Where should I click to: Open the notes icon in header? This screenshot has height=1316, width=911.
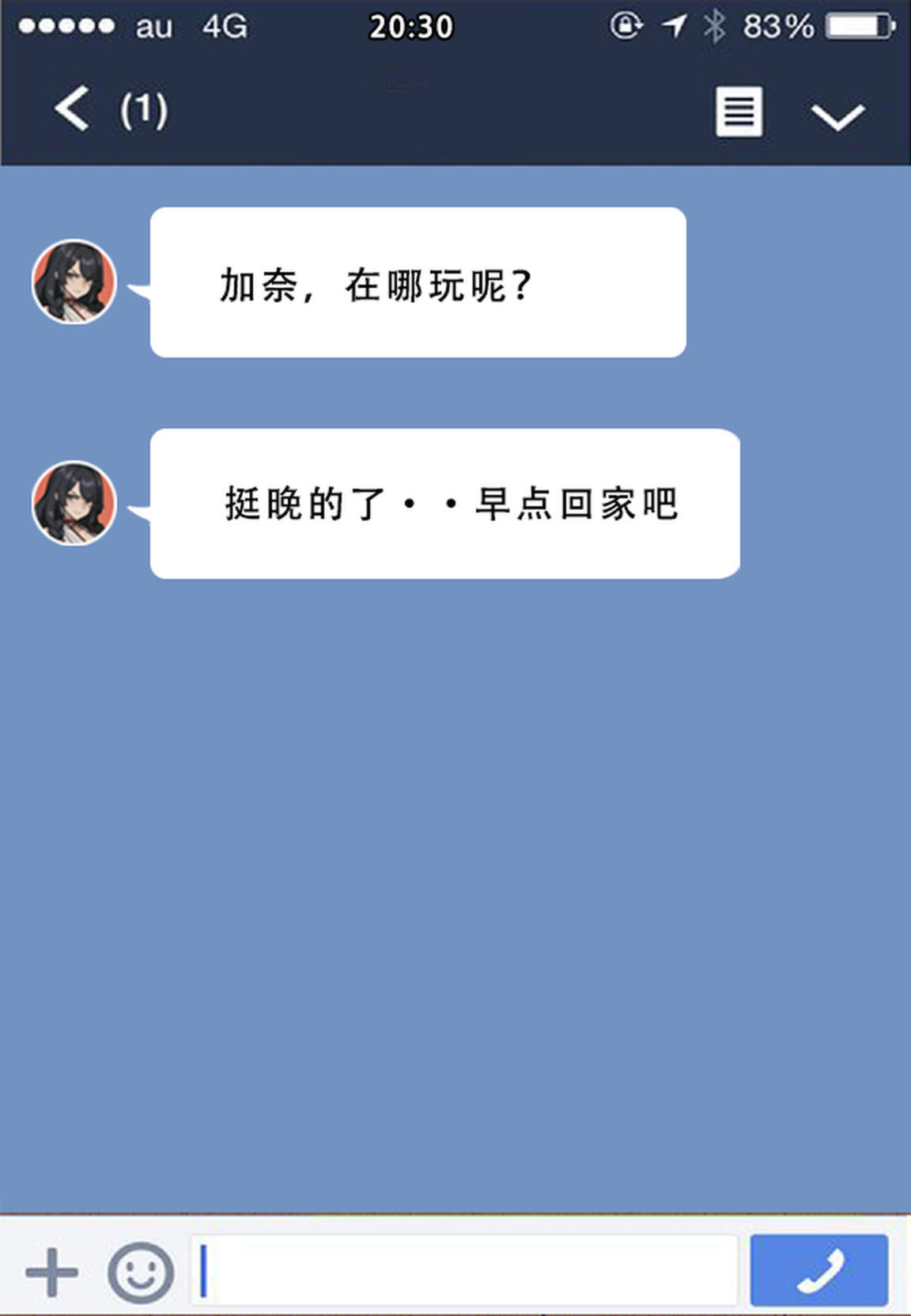739,112
